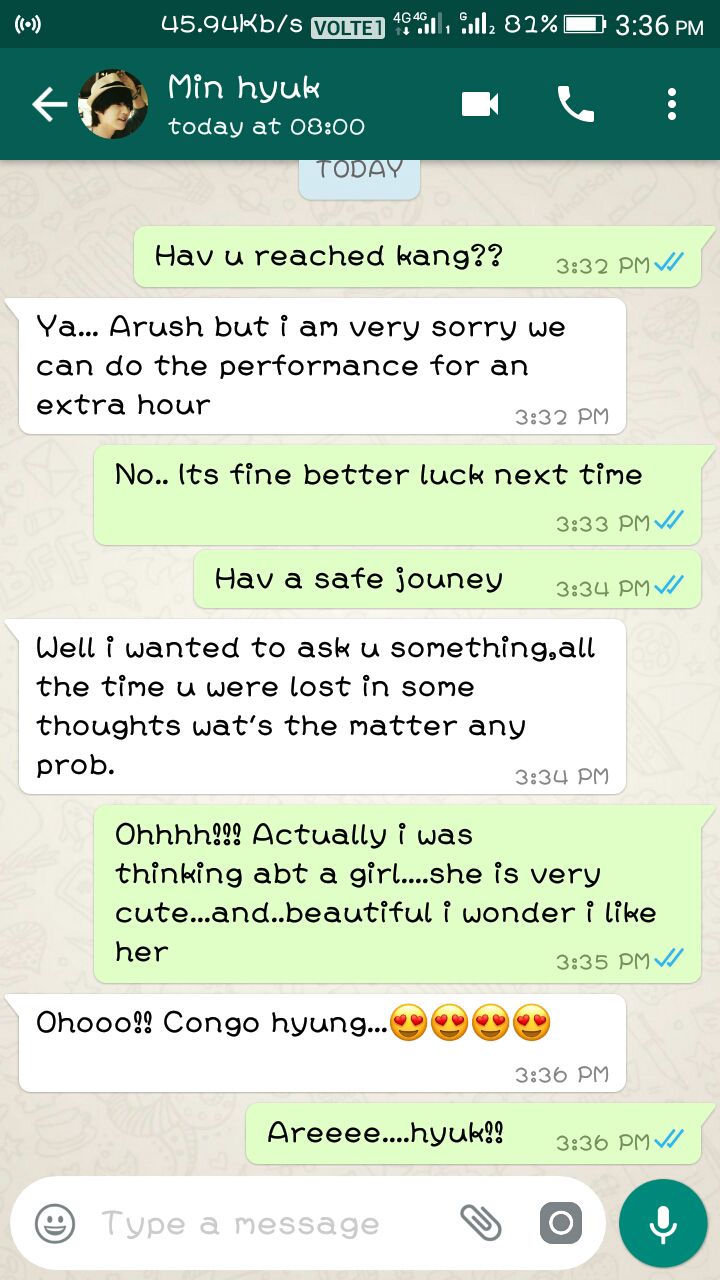The image size is (720, 1280).
Task: Tap the voice message microphone button
Action: 662,1223
